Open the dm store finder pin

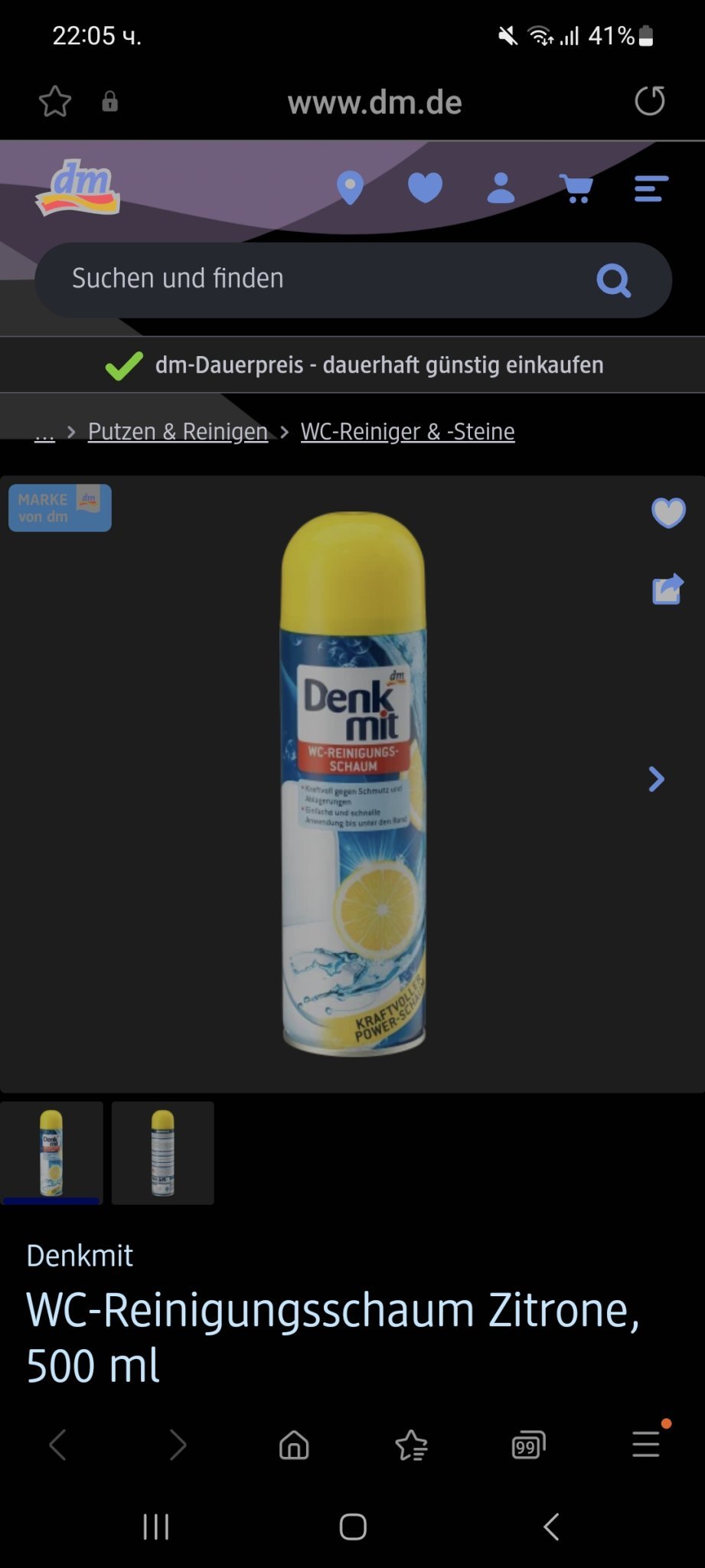point(350,188)
